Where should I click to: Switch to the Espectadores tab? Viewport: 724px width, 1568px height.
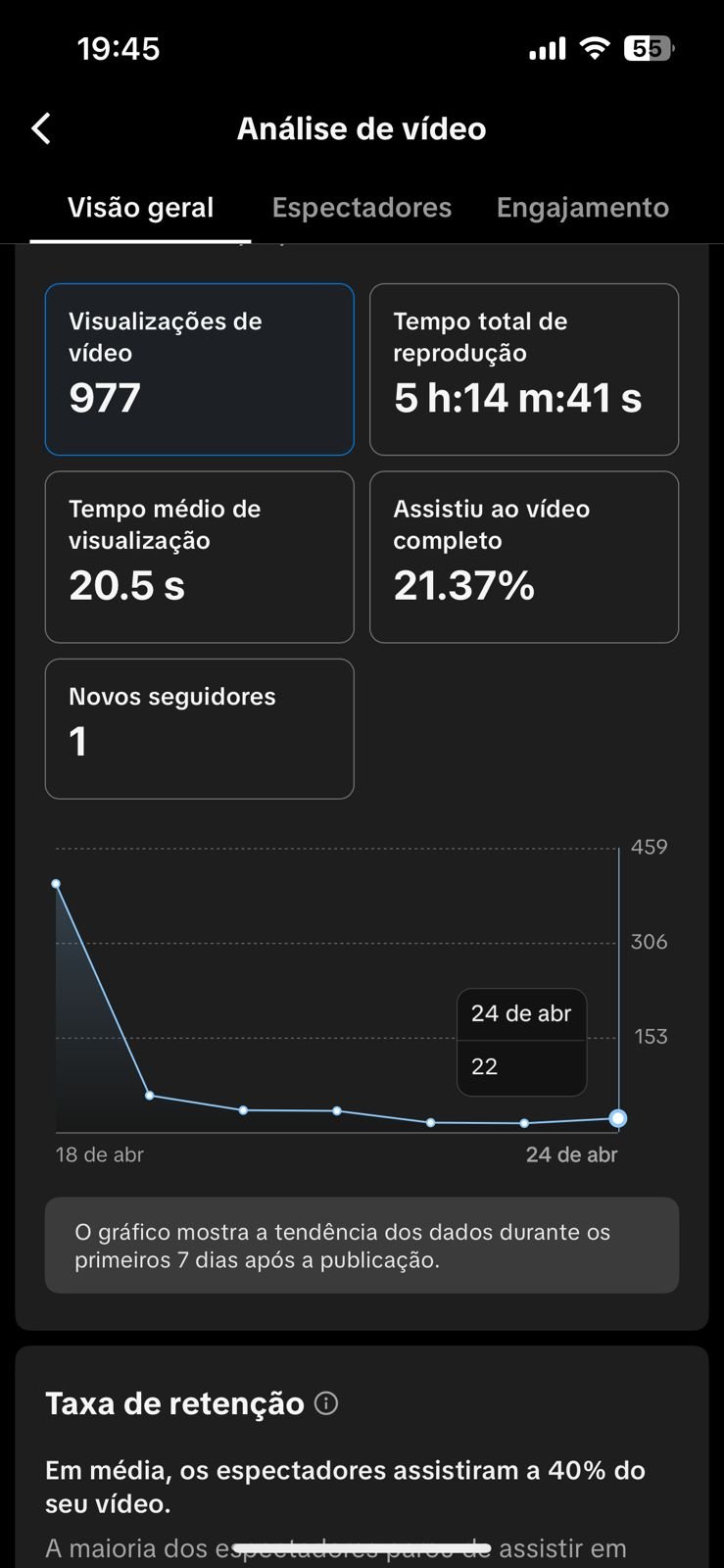pyautogui.click(x=362, y=208)
